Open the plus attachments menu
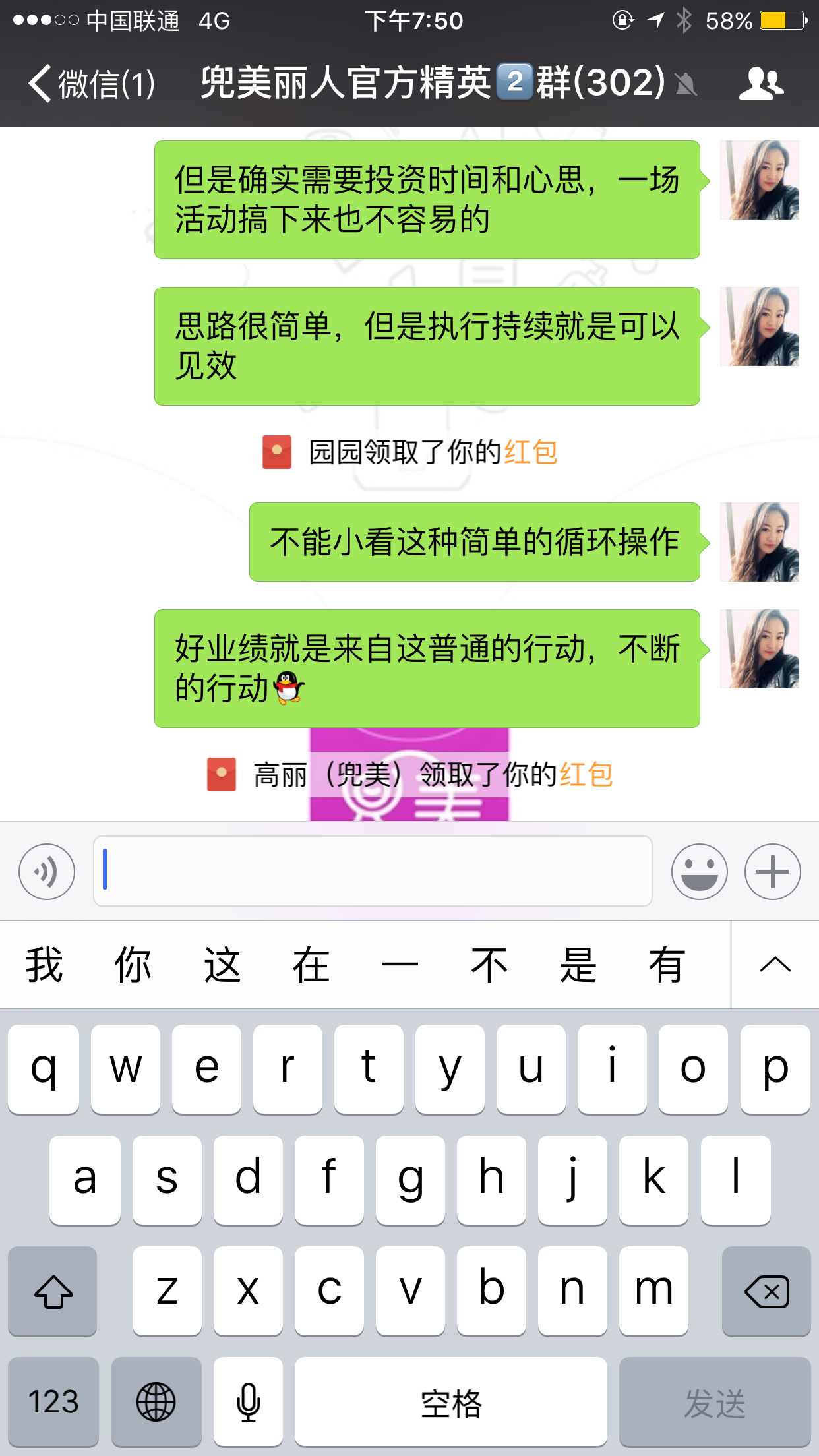Screen dimensions: 819x1456 [x=772, y=871]
